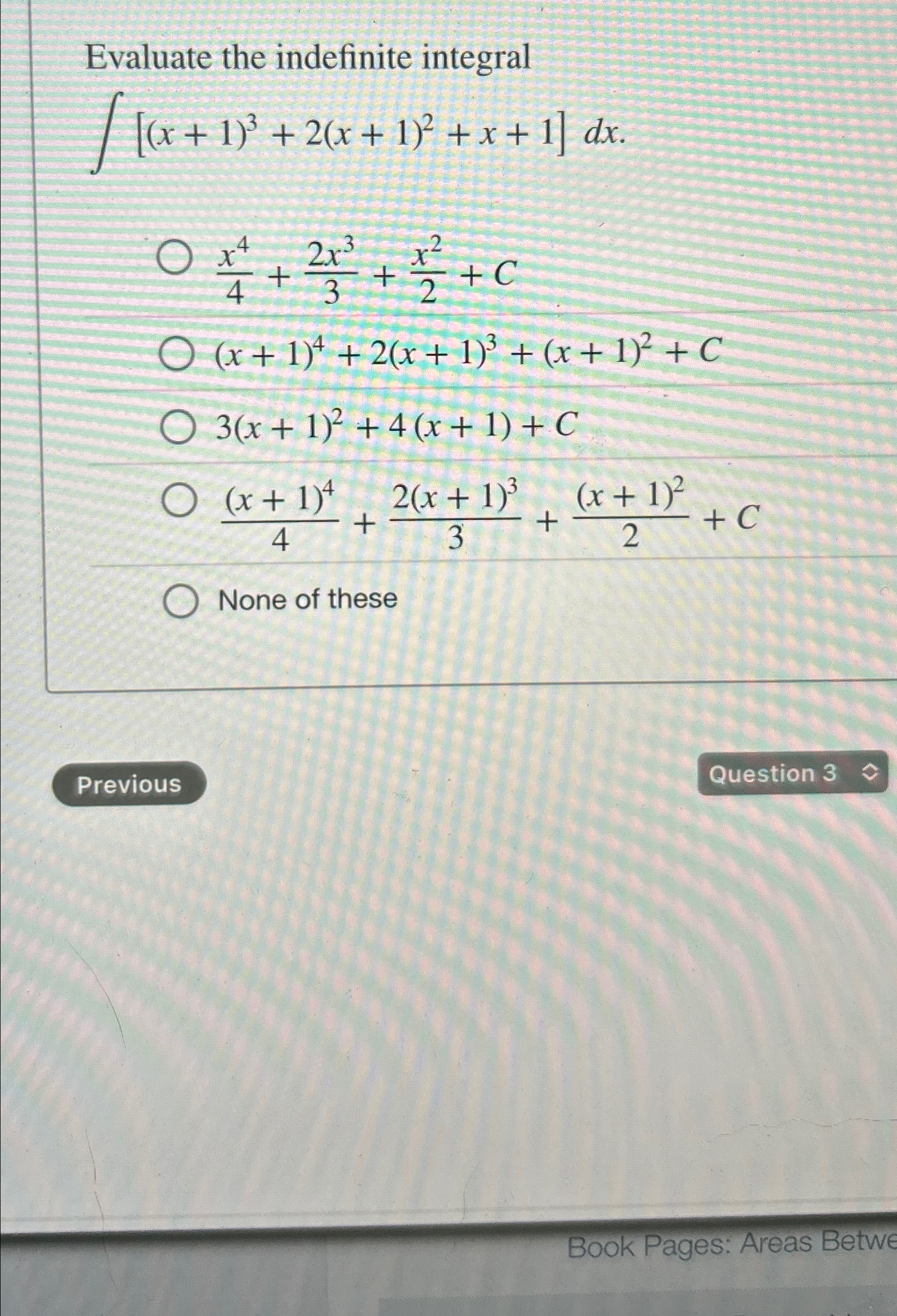Open the Question 3 selector dropdown

pyautogui.click(x=792, y=773)
